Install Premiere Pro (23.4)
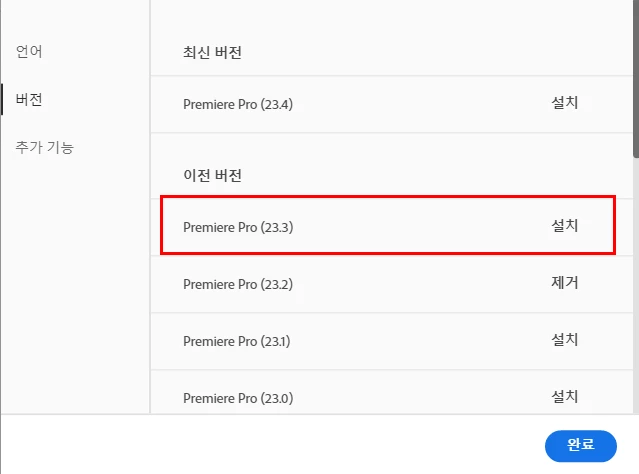The image size is (639, 474). (x=564, y=103)
